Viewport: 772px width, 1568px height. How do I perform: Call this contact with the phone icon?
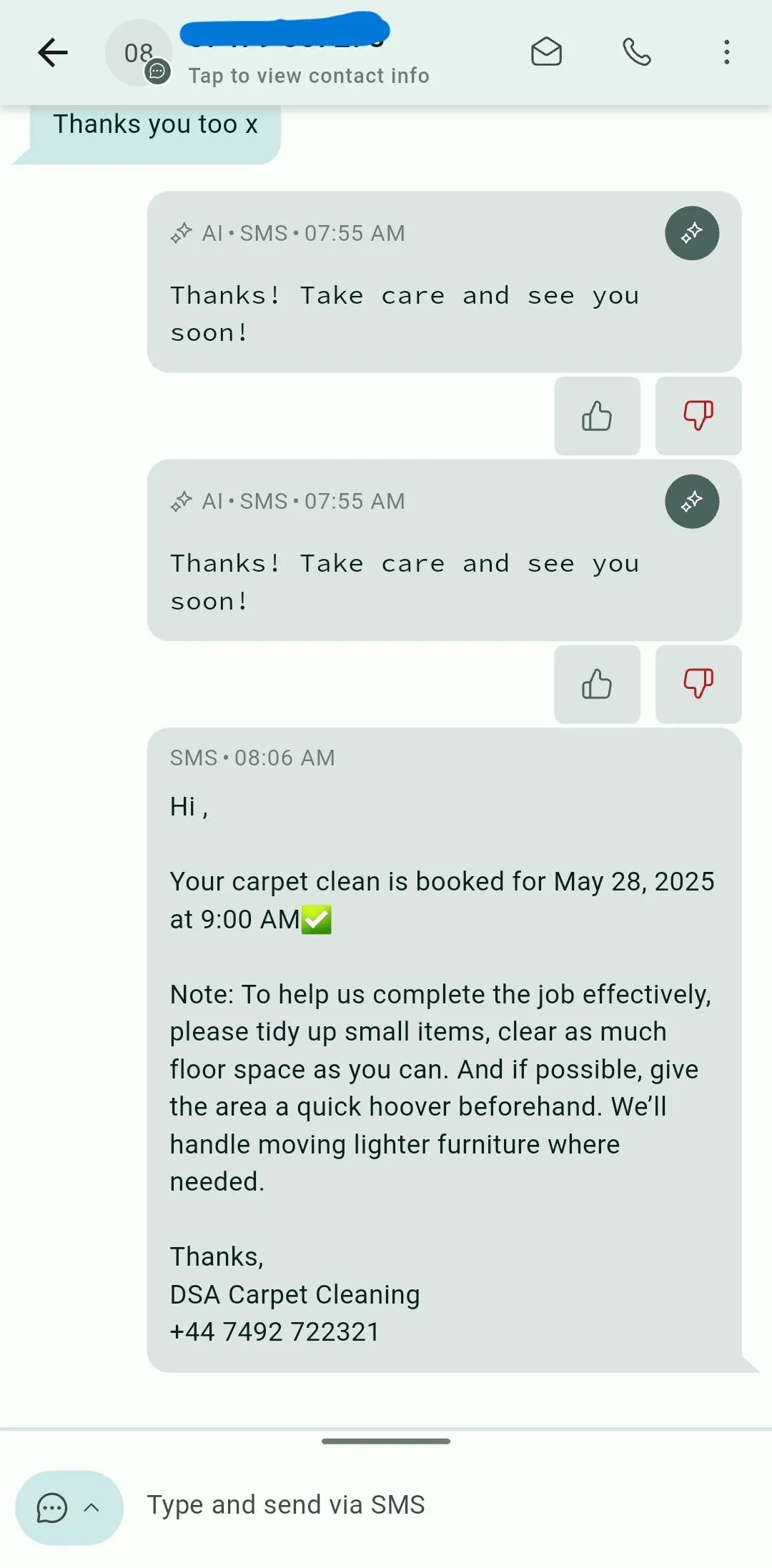pyautogui.click(x=636, y=52)
